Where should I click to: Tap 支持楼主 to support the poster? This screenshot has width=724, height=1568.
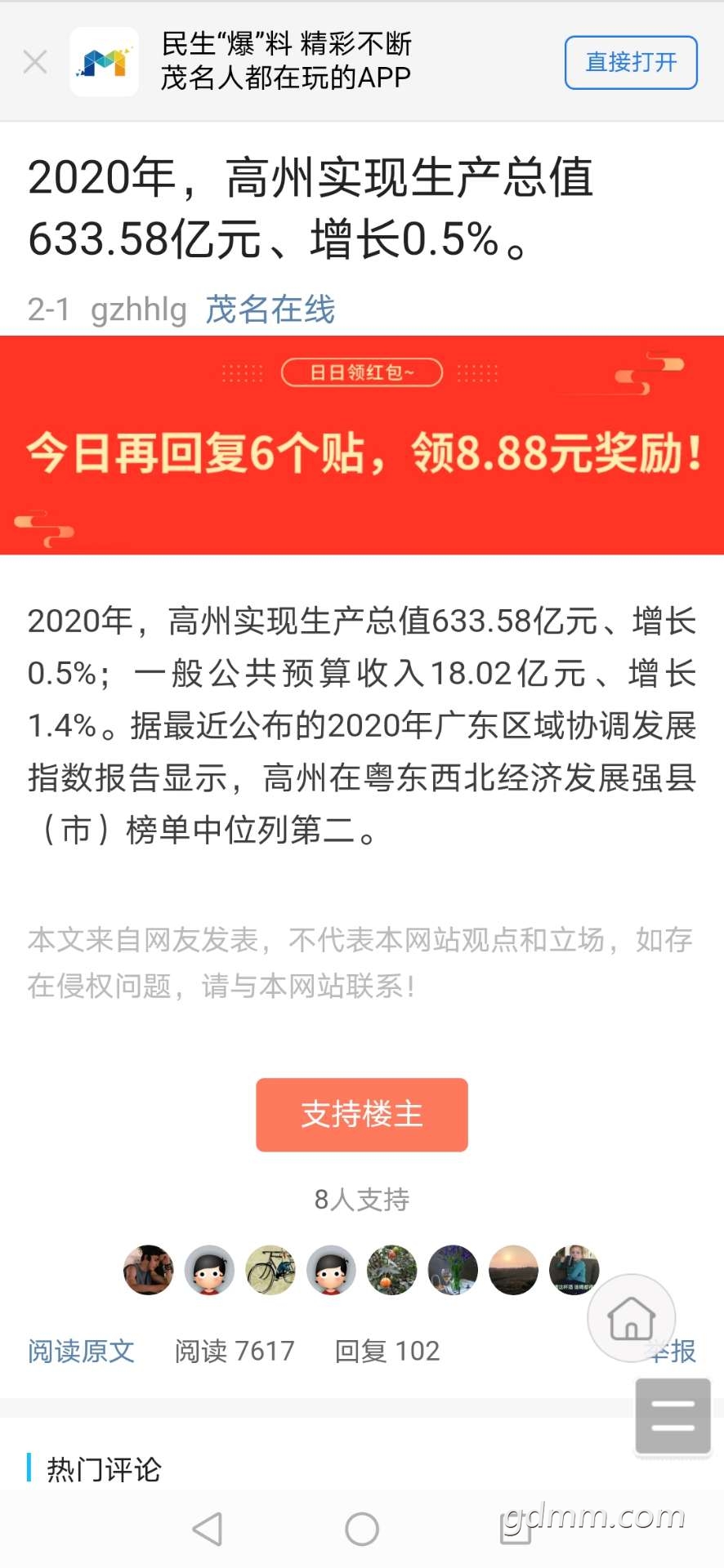pos(362,1115)
